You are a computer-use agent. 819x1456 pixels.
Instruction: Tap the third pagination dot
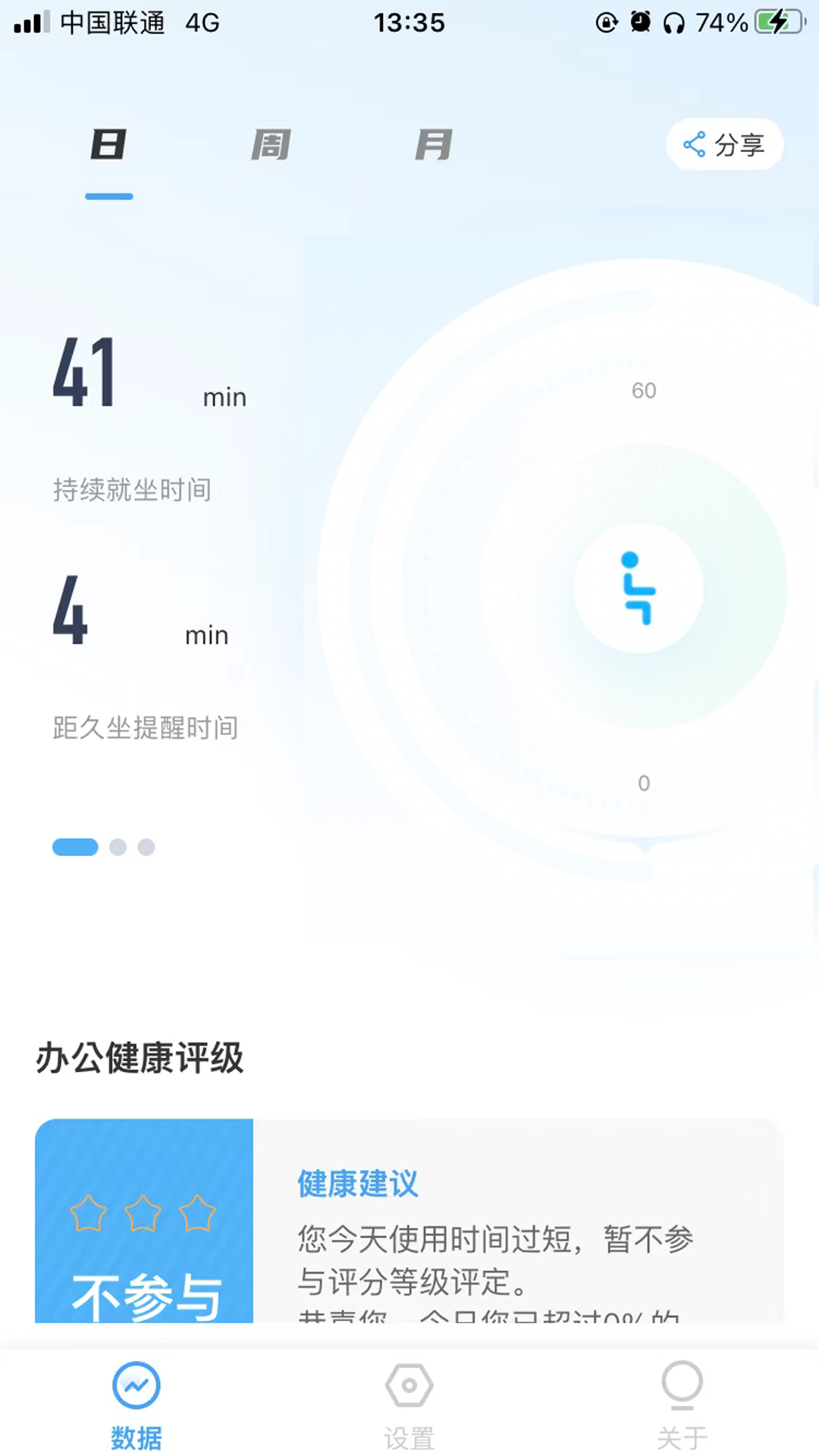pyautogui.click(x=146, y=847)
